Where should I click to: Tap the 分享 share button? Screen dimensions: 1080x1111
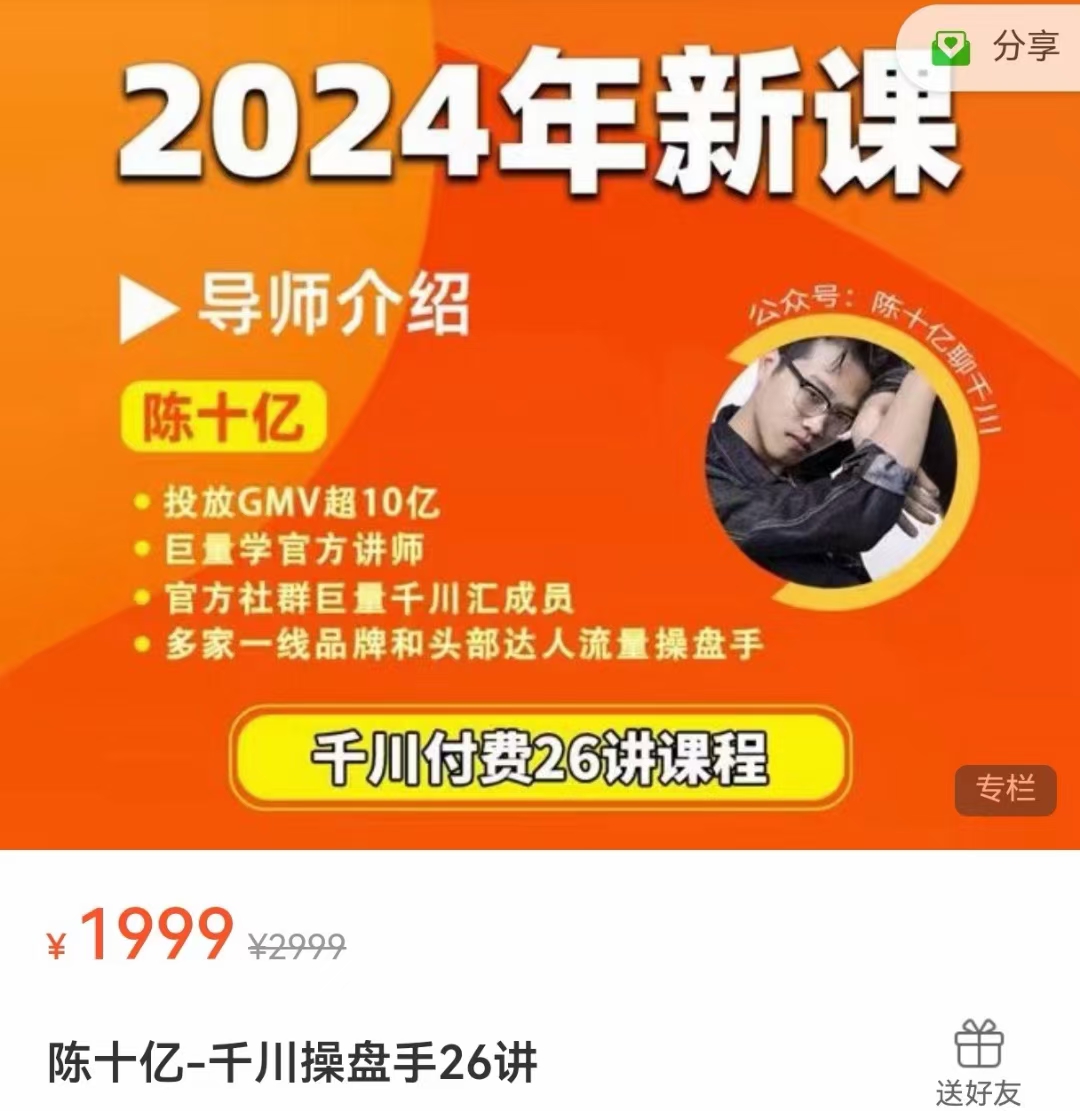pyautogui.click(x=996, y=47)
